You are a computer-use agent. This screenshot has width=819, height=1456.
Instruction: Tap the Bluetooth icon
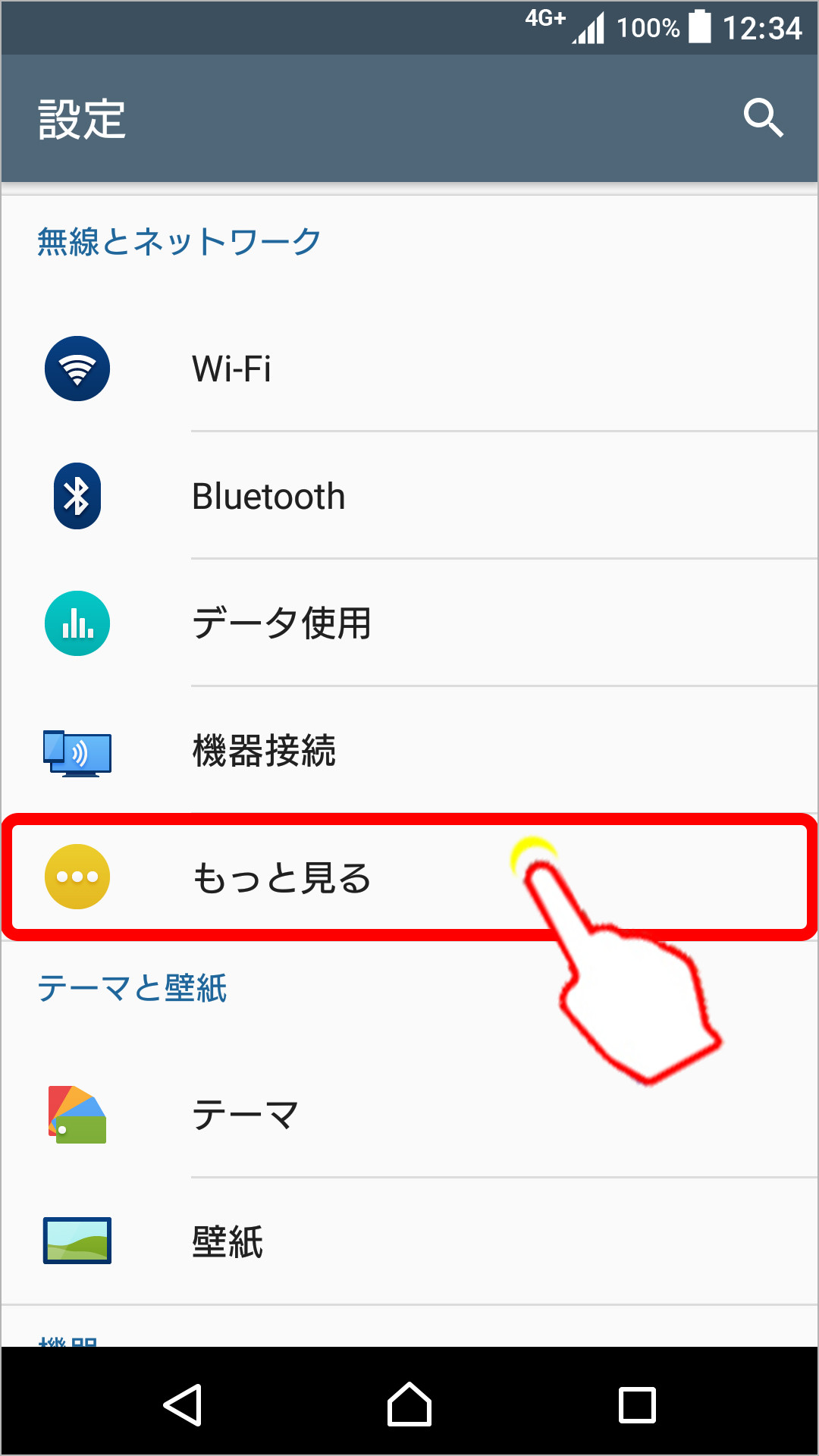(x=77, y=495)
